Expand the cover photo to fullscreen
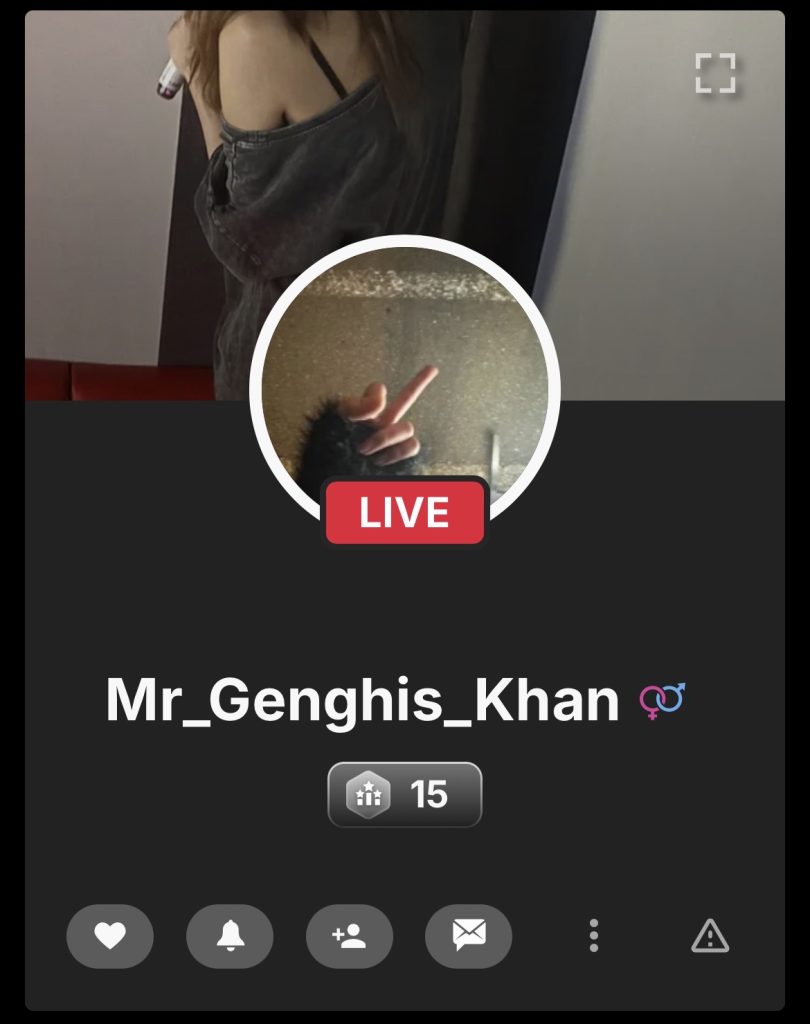The width and height of the screenshot is (810, 1024). (715, 73)
